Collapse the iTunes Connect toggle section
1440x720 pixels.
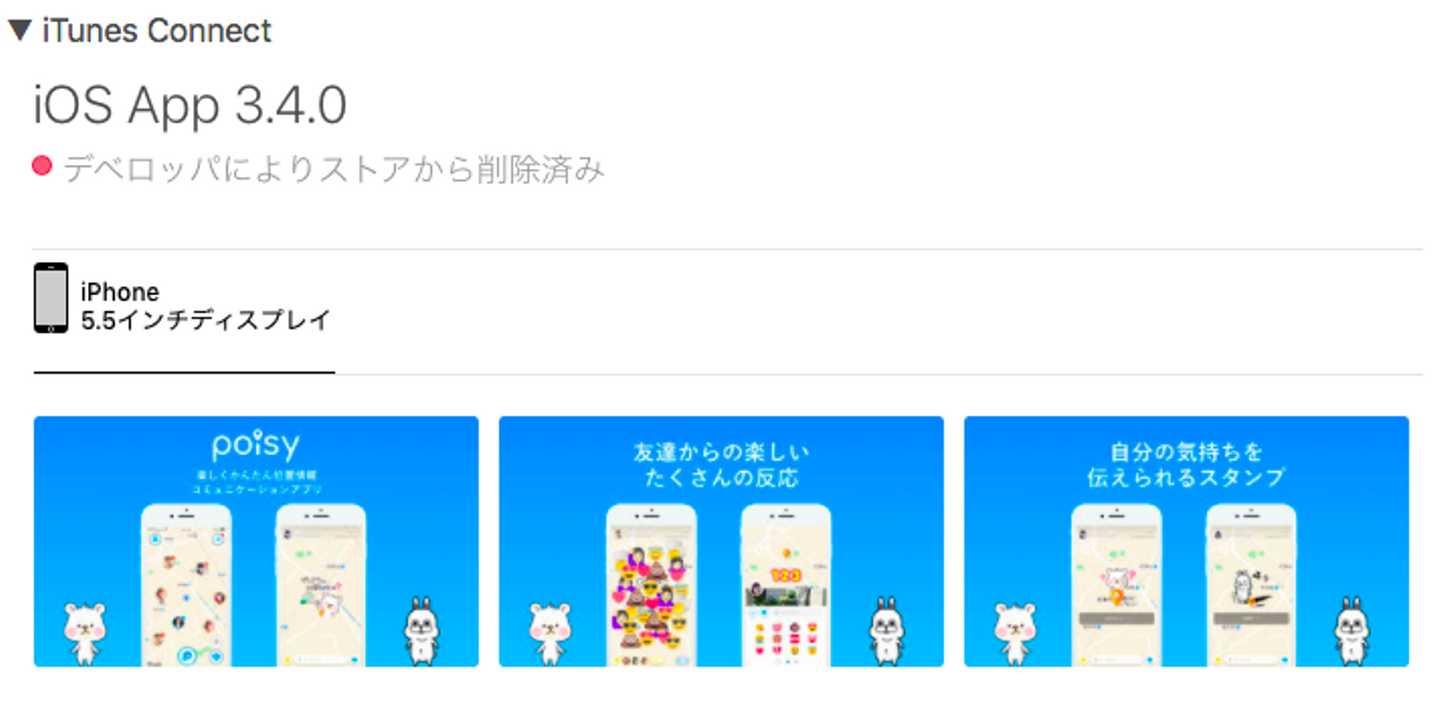pos(20,31)
